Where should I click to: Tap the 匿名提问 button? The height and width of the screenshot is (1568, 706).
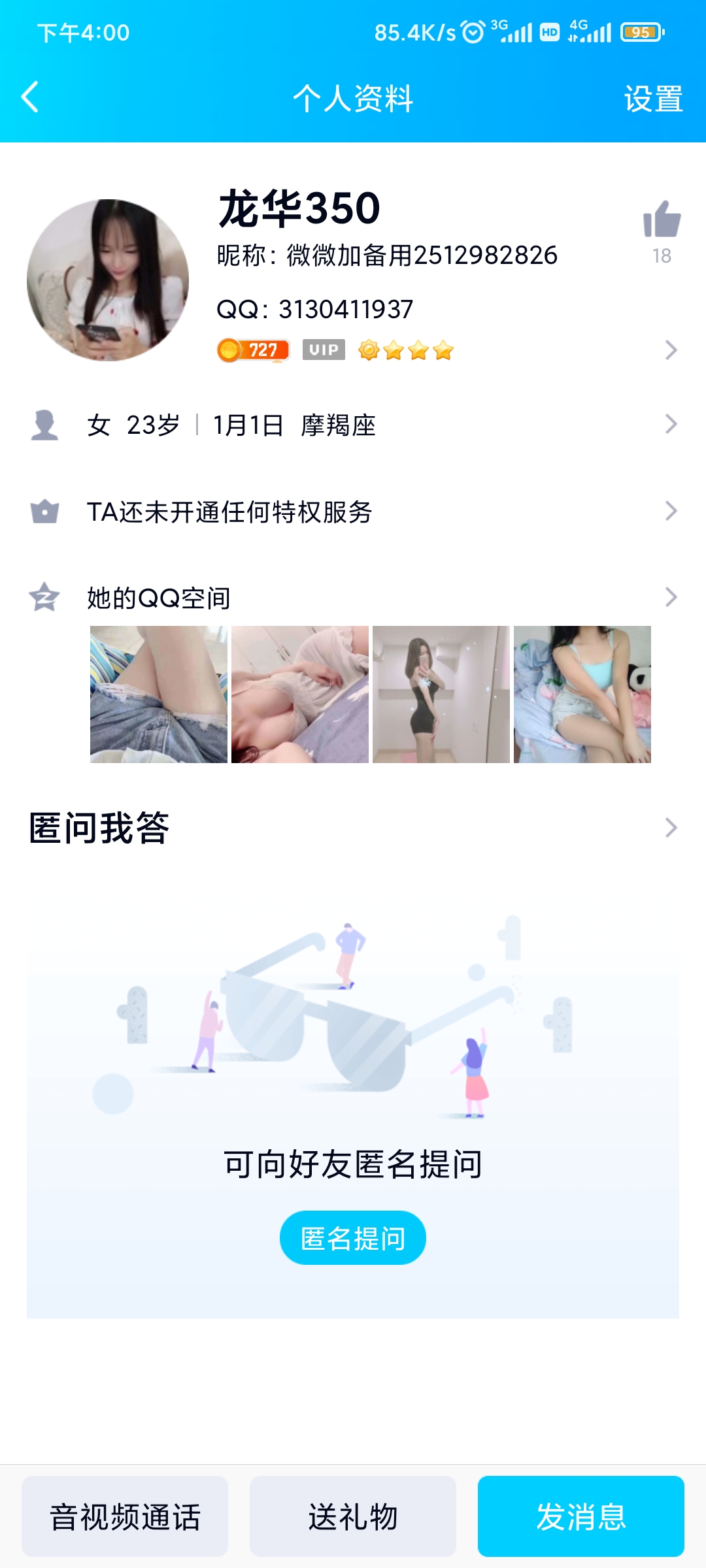click(353, 1237)
